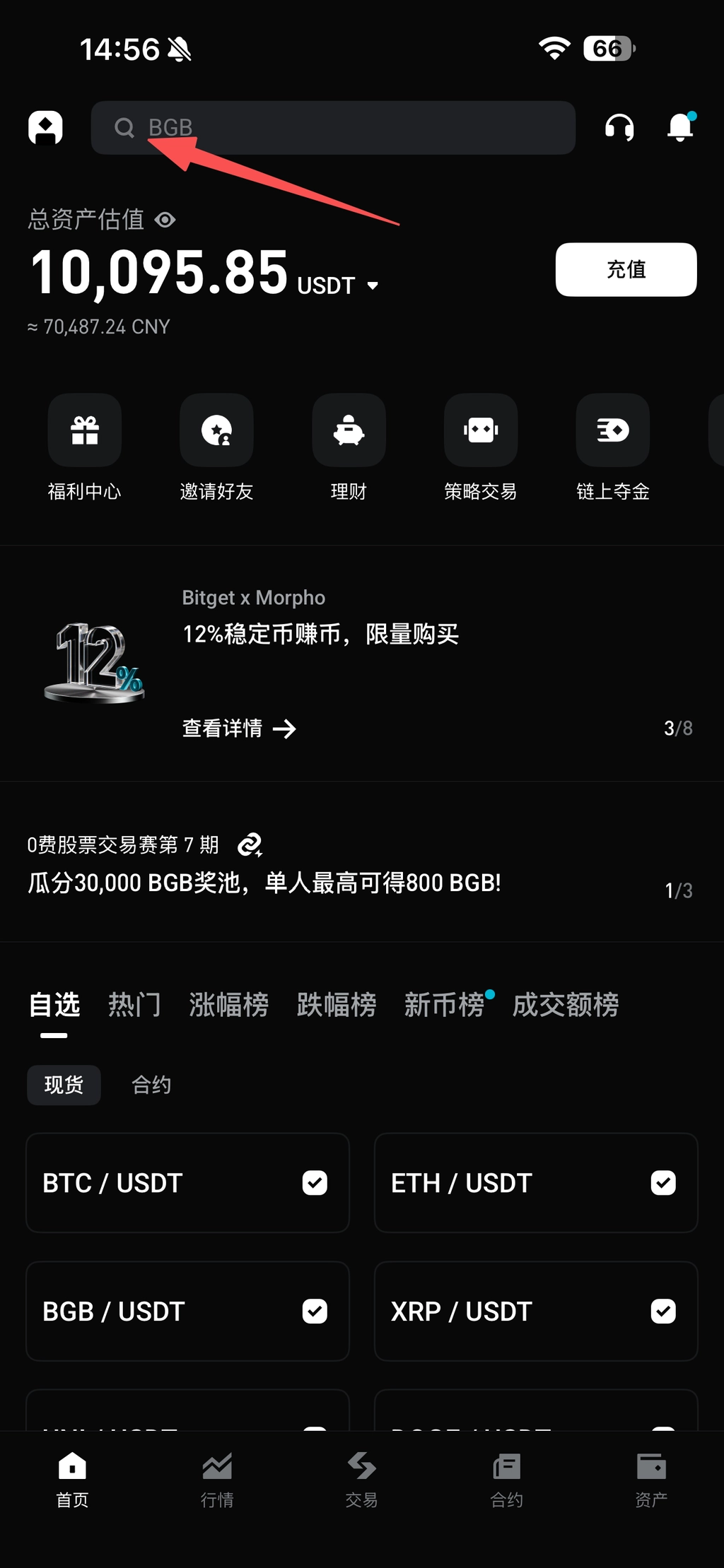
Task: Open the notifications bell
Action: (x=681, y=128)
